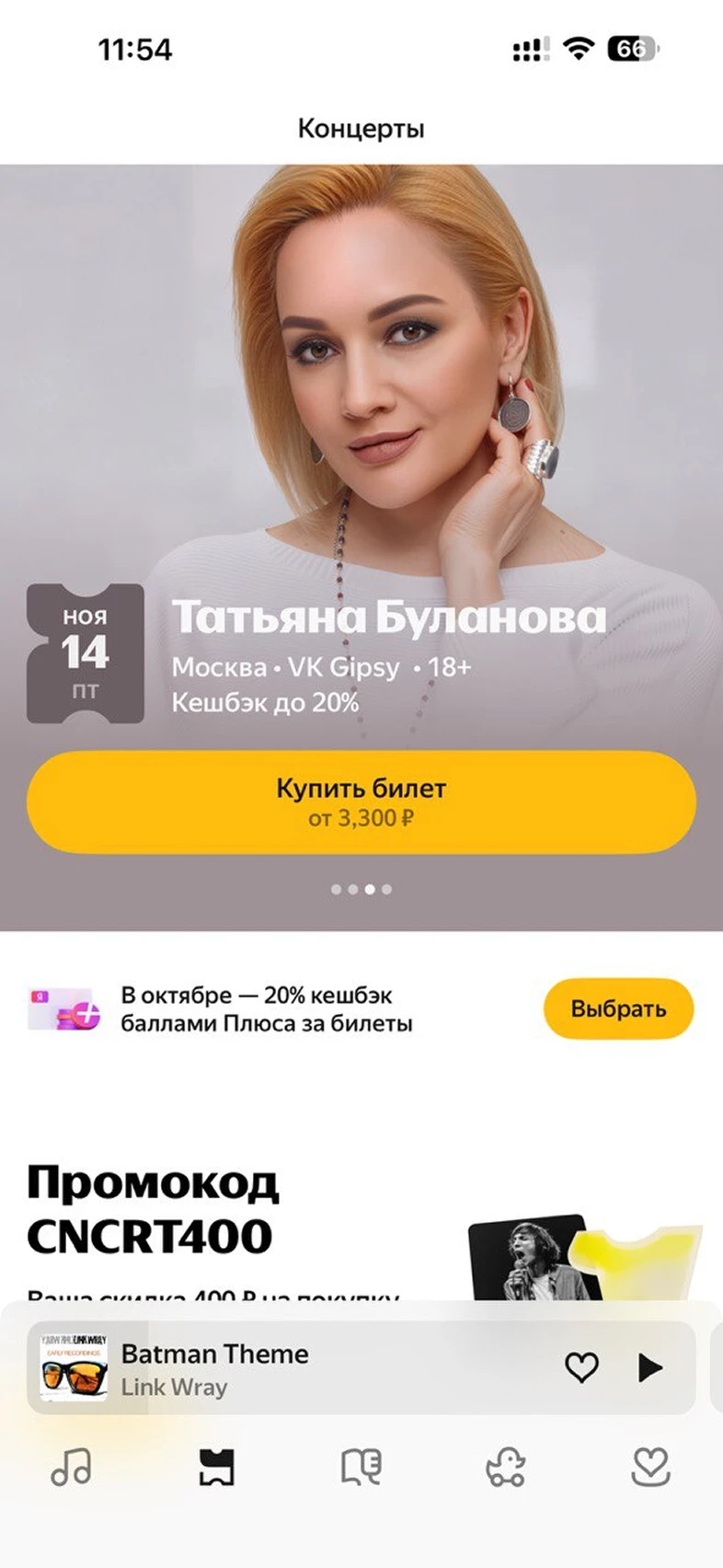Screen dimensions: 723x1568
Task: Tap the clock showing 11:54 in status bar
Action: (134, 51)
